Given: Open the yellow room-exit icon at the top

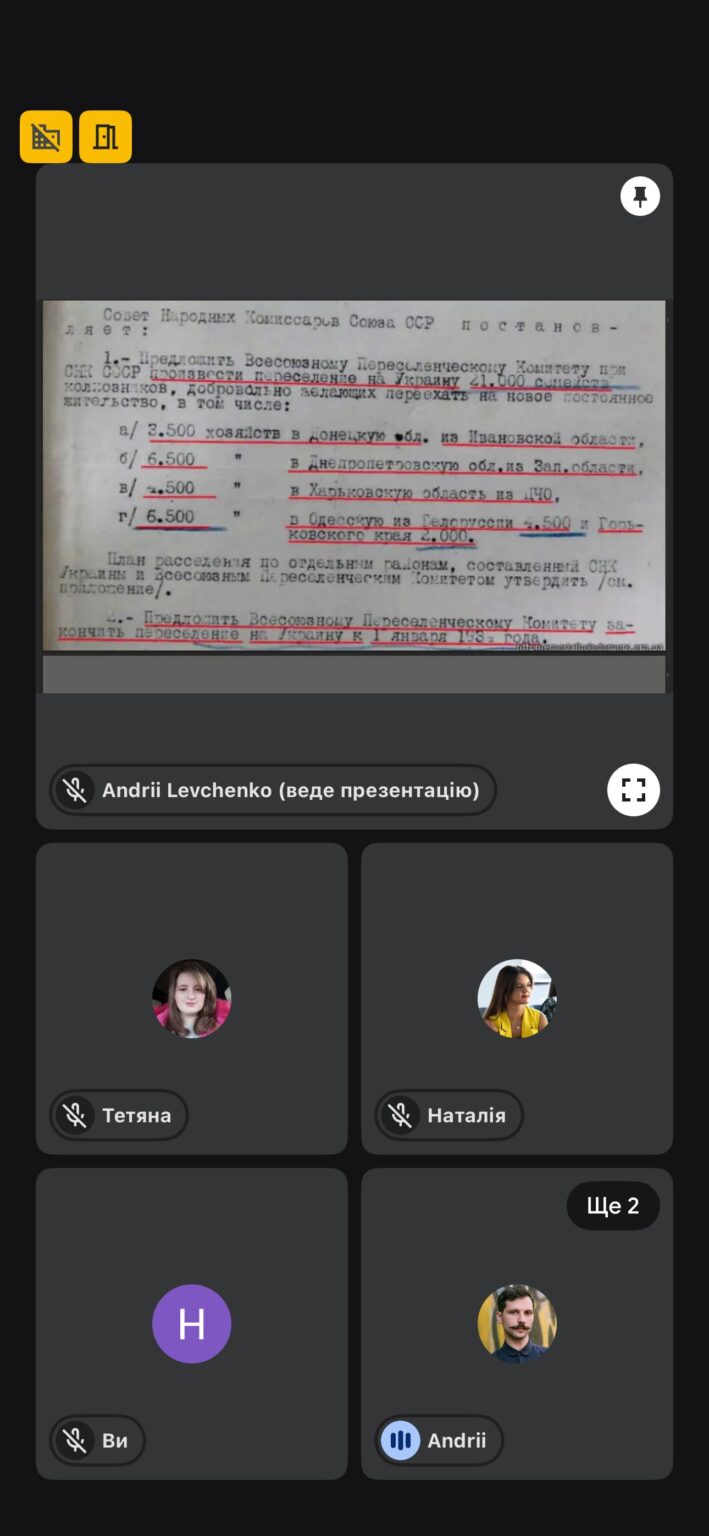Looking at the screenshot, I should coord(106,137).
